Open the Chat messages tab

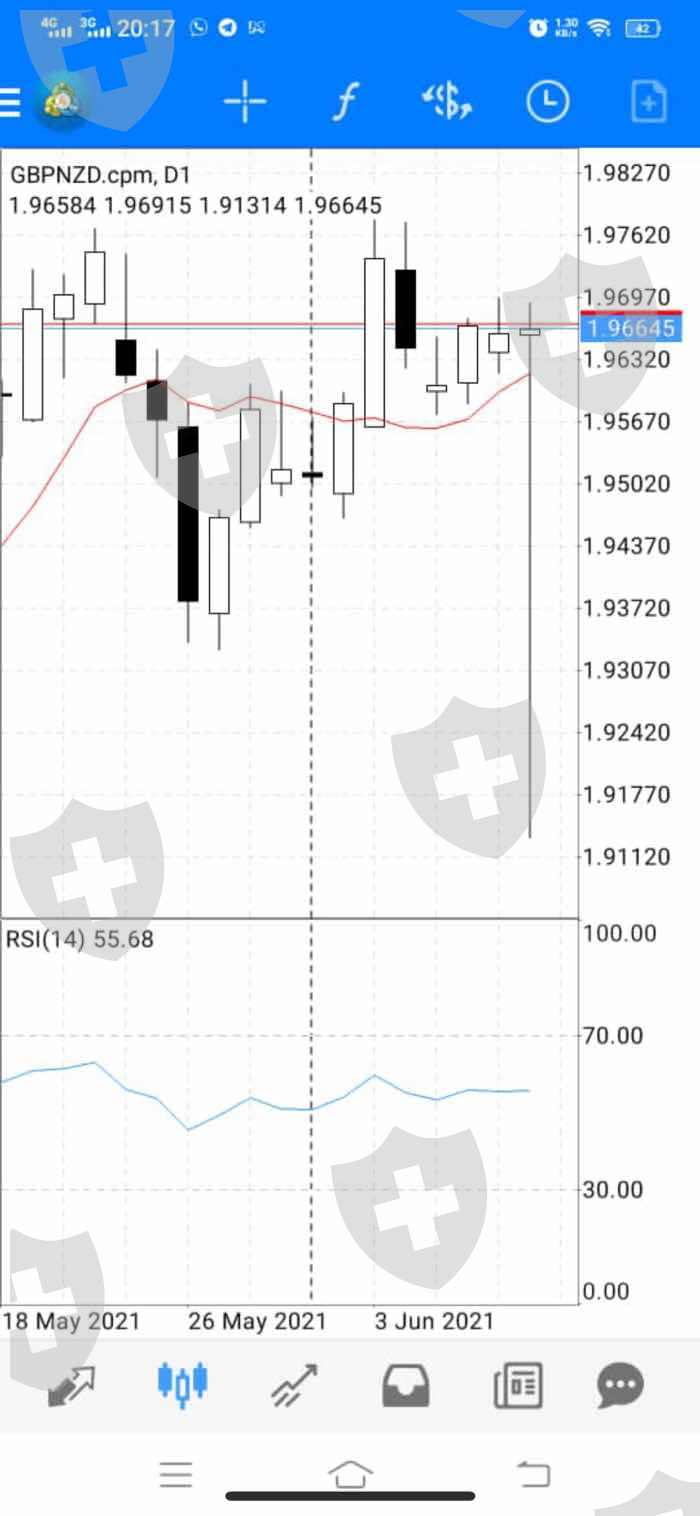(x=621, y=1385)
